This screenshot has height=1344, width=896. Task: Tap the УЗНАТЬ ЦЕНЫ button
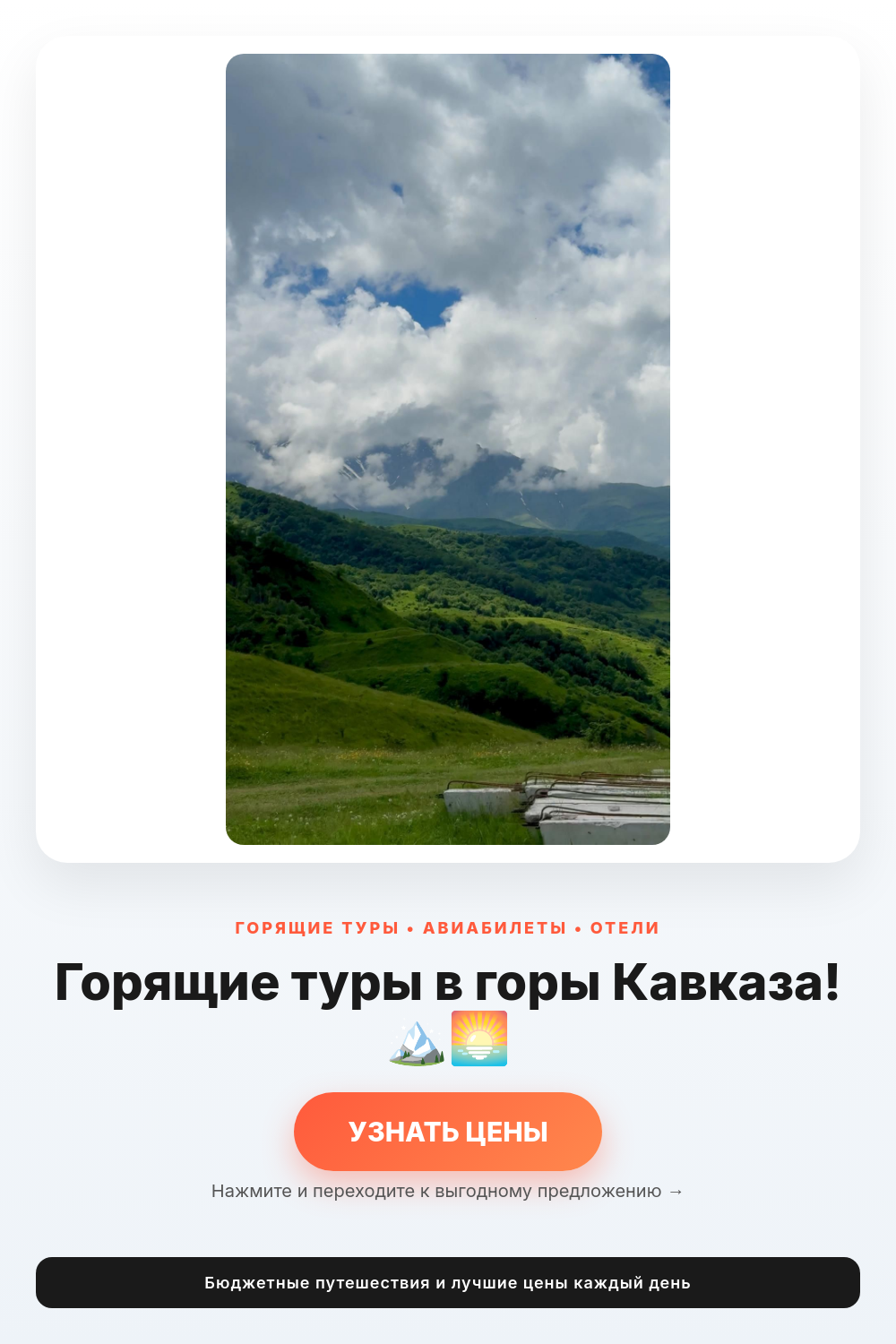pyautogui.click(x=448, y=1131)
